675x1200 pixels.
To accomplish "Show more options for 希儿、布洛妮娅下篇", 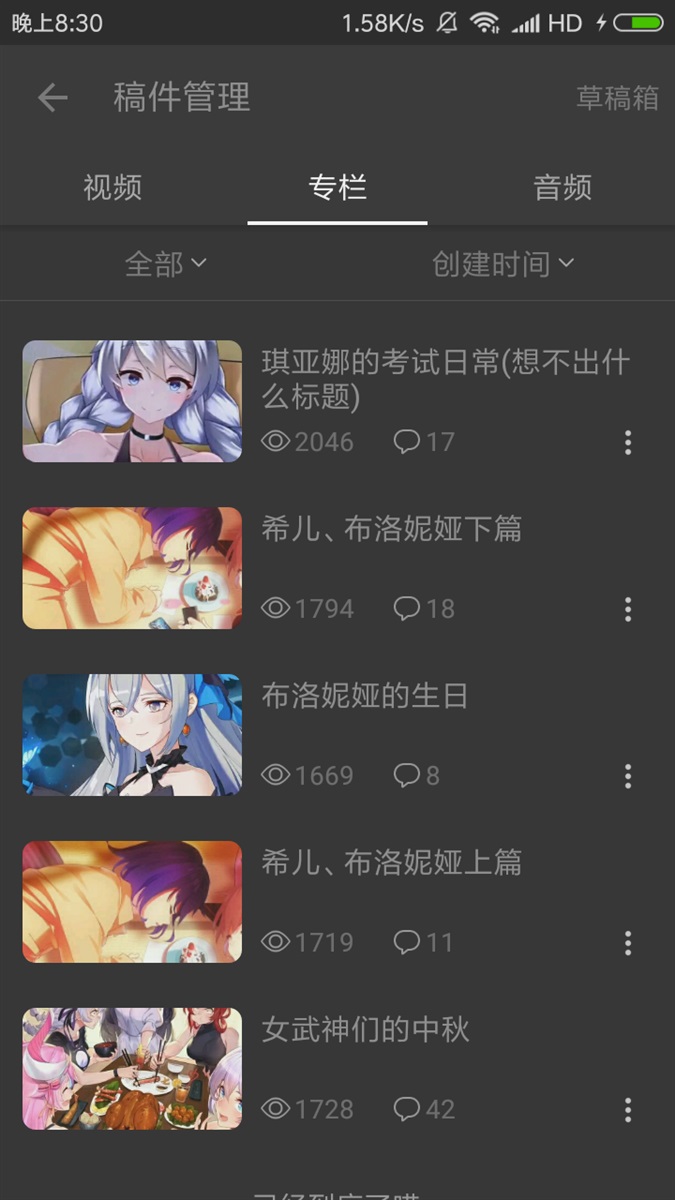I will click(628, 609).
